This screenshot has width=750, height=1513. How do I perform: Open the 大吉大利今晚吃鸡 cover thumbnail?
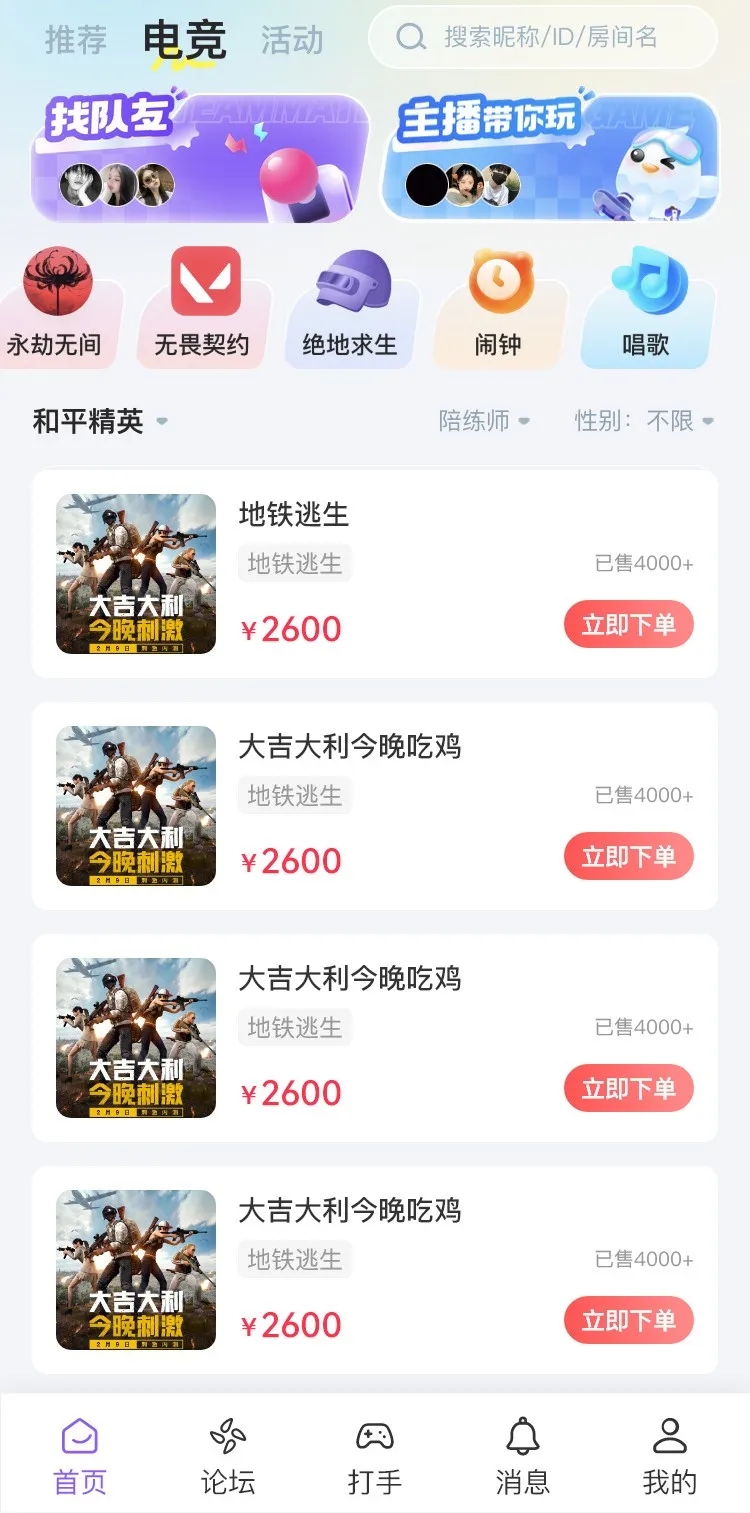coord(137,806)
